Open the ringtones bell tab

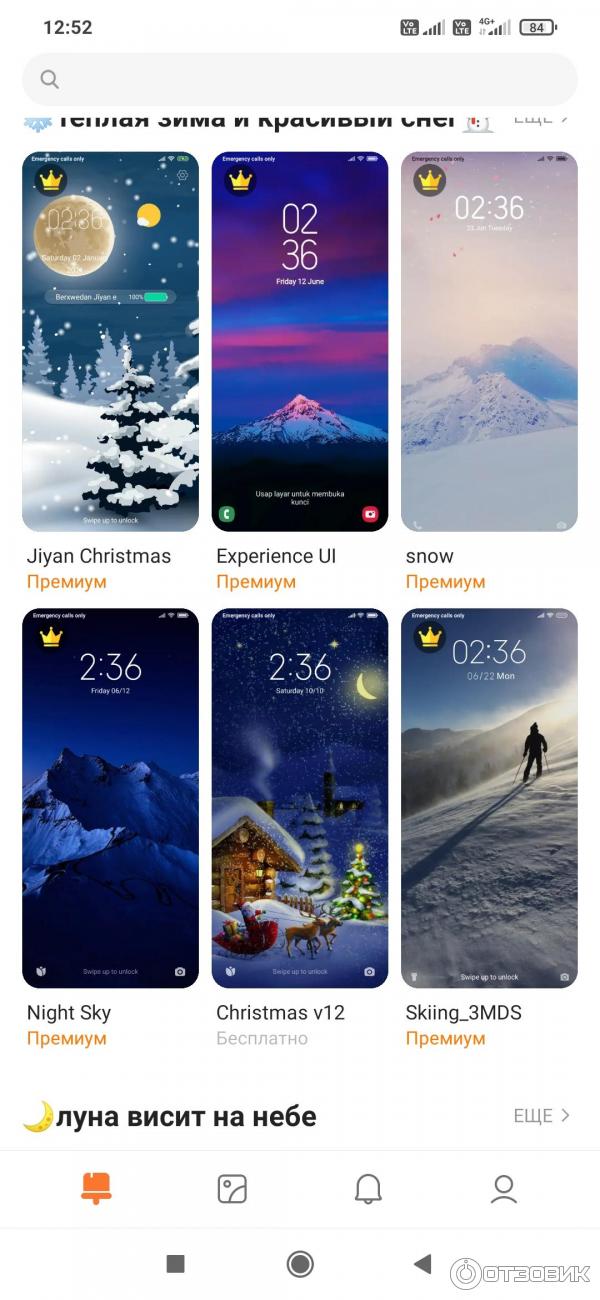368,1188
